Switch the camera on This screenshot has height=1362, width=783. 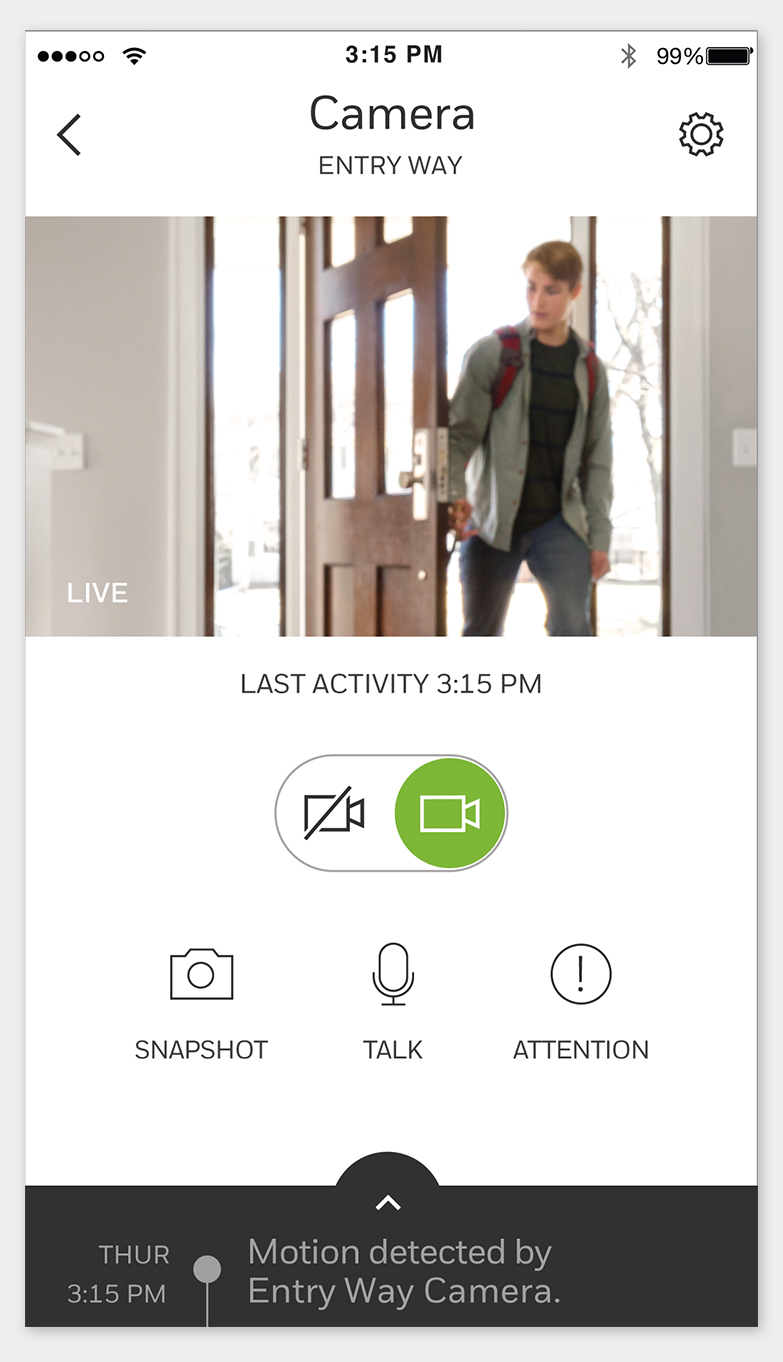click(449, 814)
